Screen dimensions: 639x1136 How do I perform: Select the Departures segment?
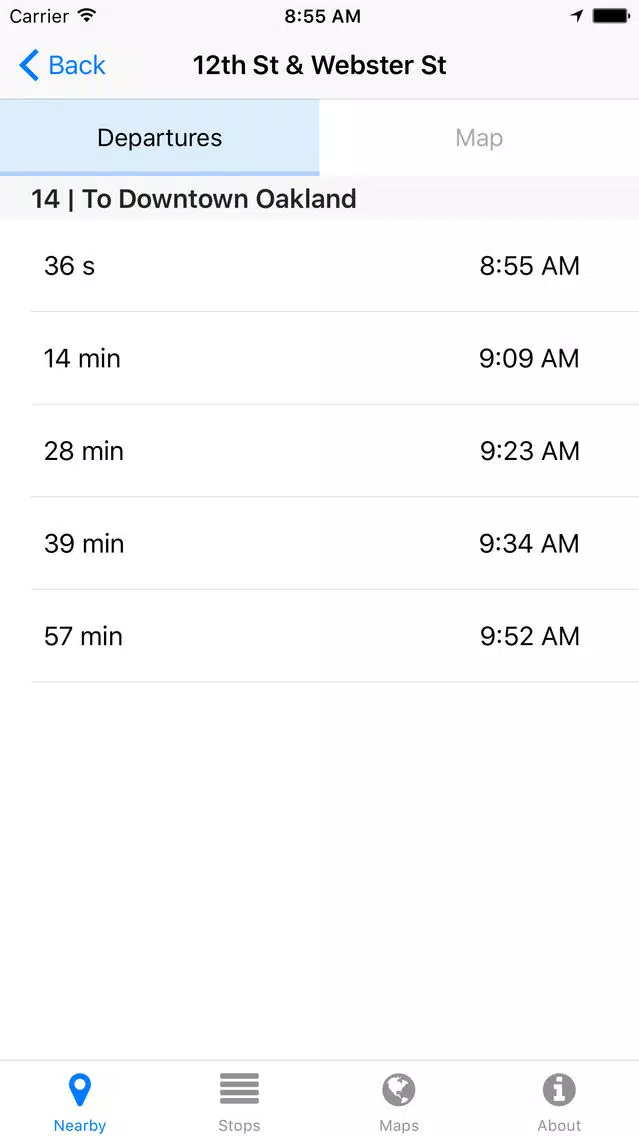159,138
